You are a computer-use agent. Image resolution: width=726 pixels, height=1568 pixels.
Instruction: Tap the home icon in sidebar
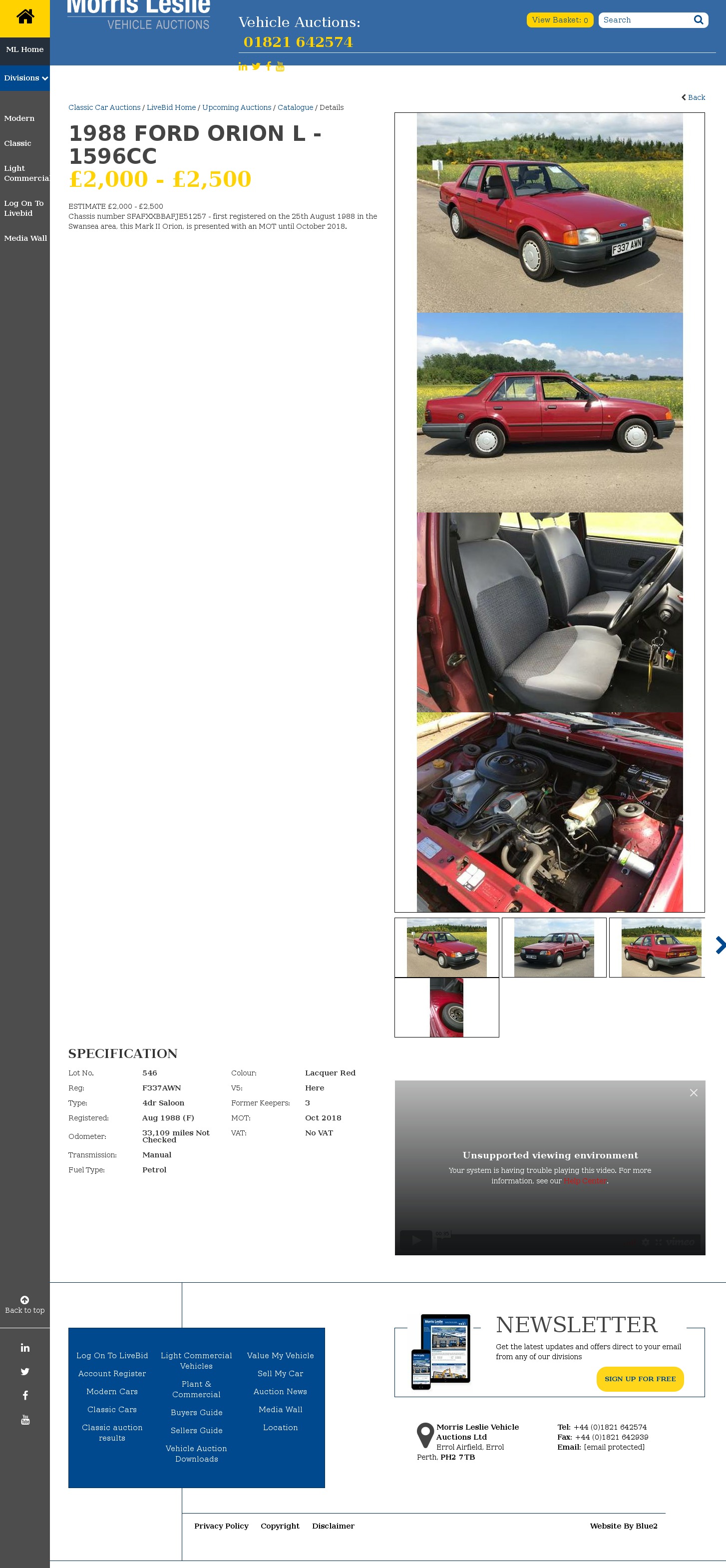click(x=25, y=16)
